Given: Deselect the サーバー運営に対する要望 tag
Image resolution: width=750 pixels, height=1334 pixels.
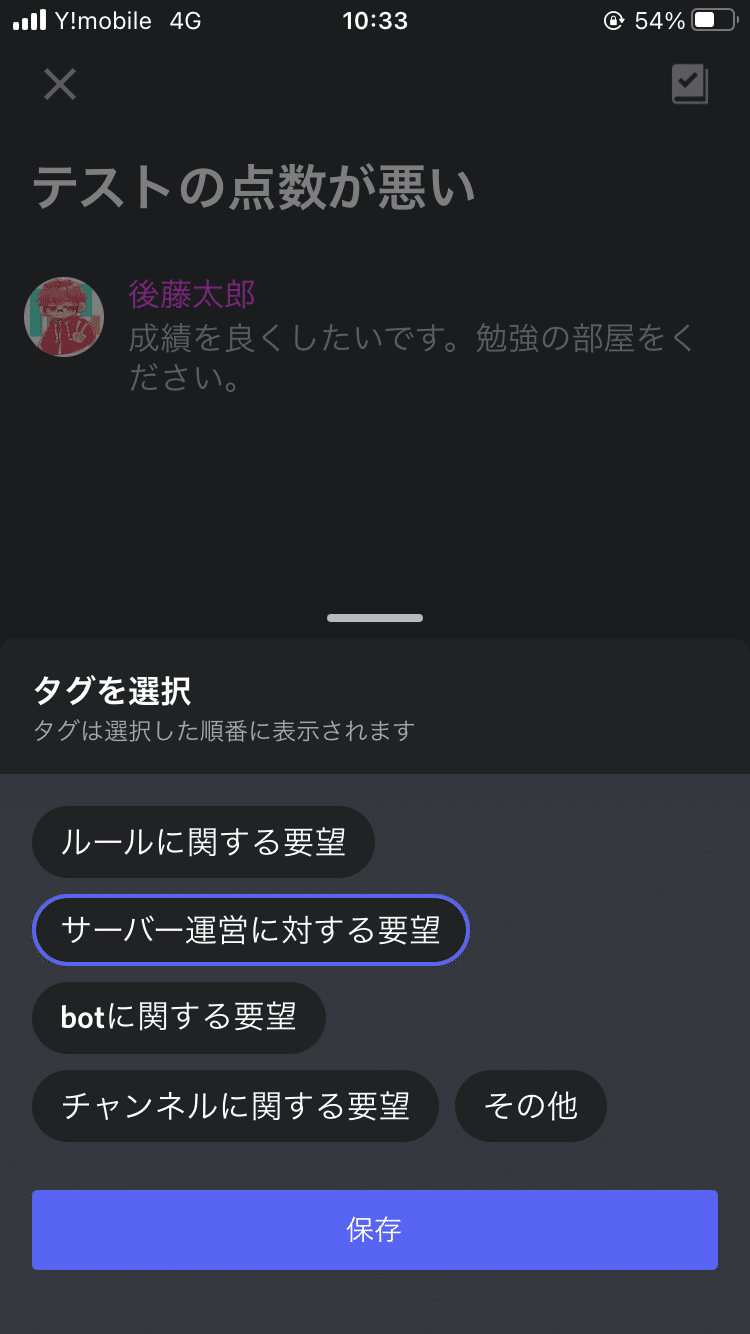Looking at the screenshot, I should pos(250,929).
